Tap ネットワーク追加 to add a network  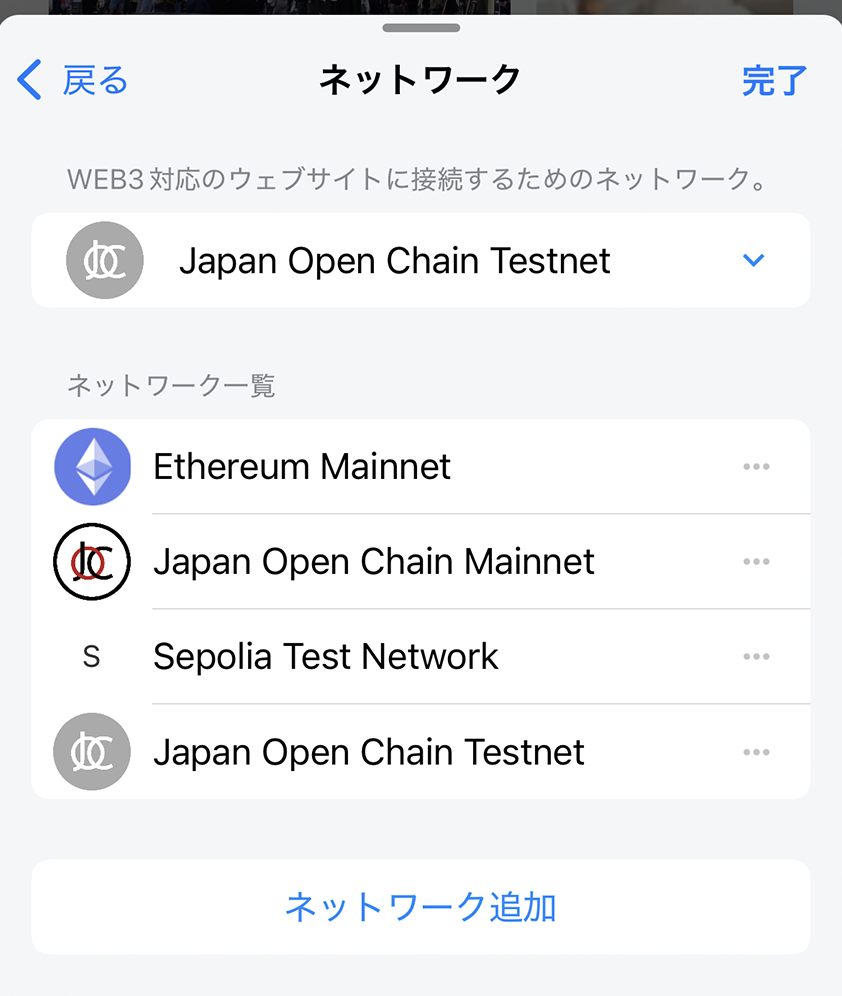420,907
